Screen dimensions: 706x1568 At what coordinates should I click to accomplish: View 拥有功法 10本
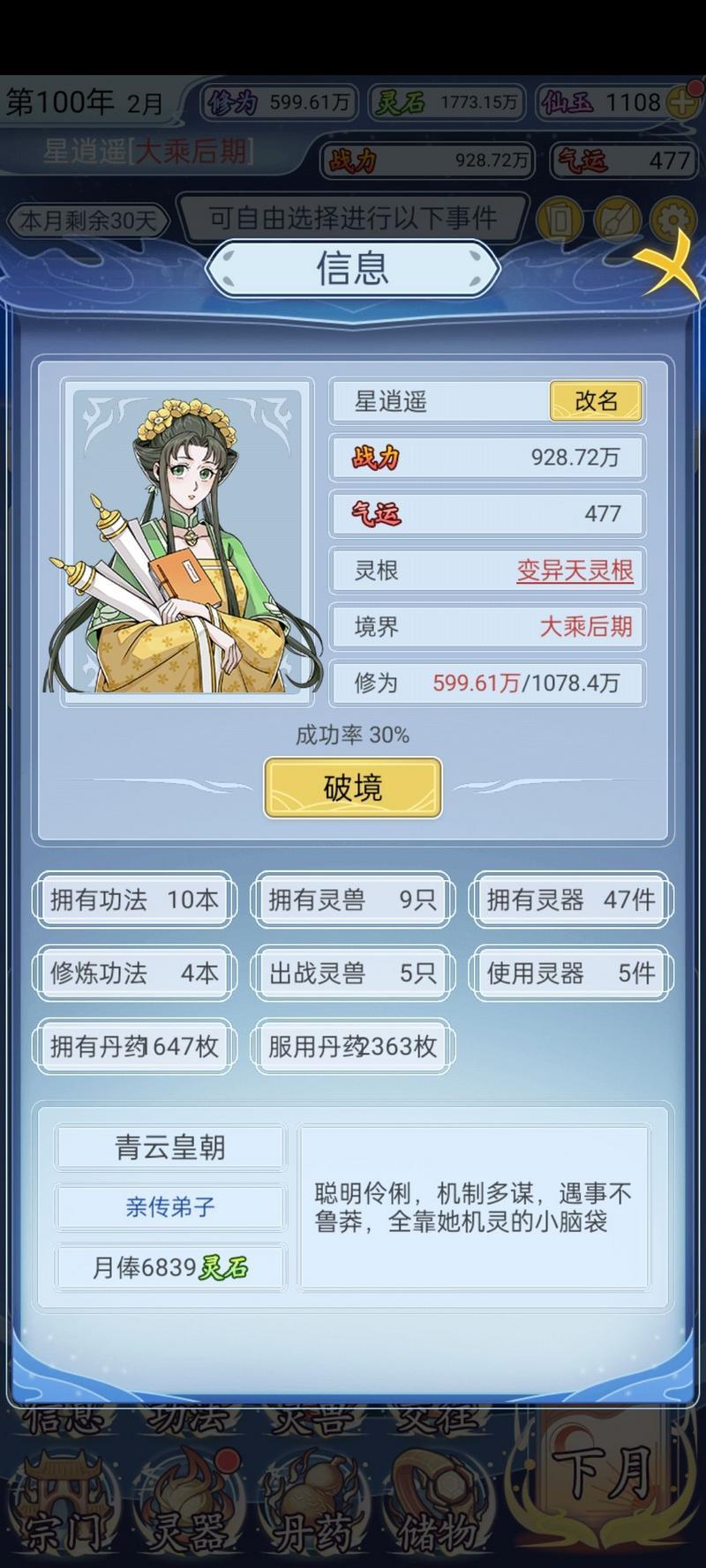pos(134,900)
